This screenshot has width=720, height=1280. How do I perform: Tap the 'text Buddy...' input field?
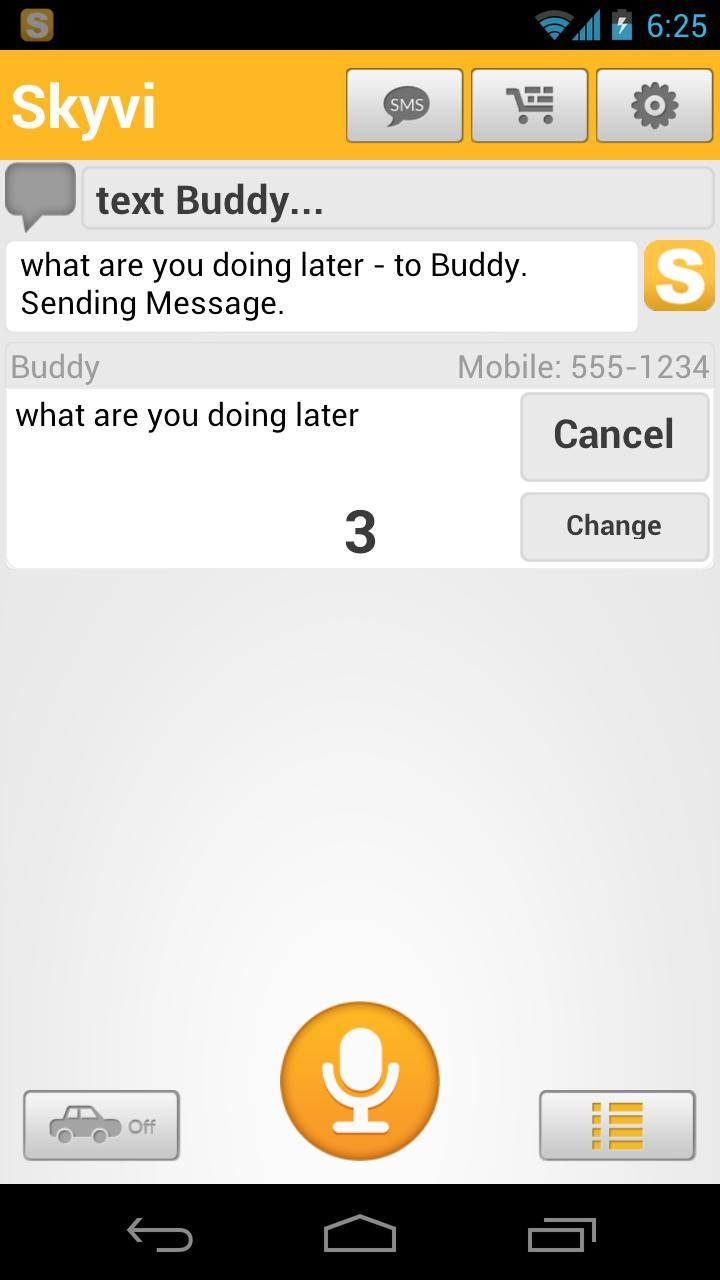[x=397, y=200]
